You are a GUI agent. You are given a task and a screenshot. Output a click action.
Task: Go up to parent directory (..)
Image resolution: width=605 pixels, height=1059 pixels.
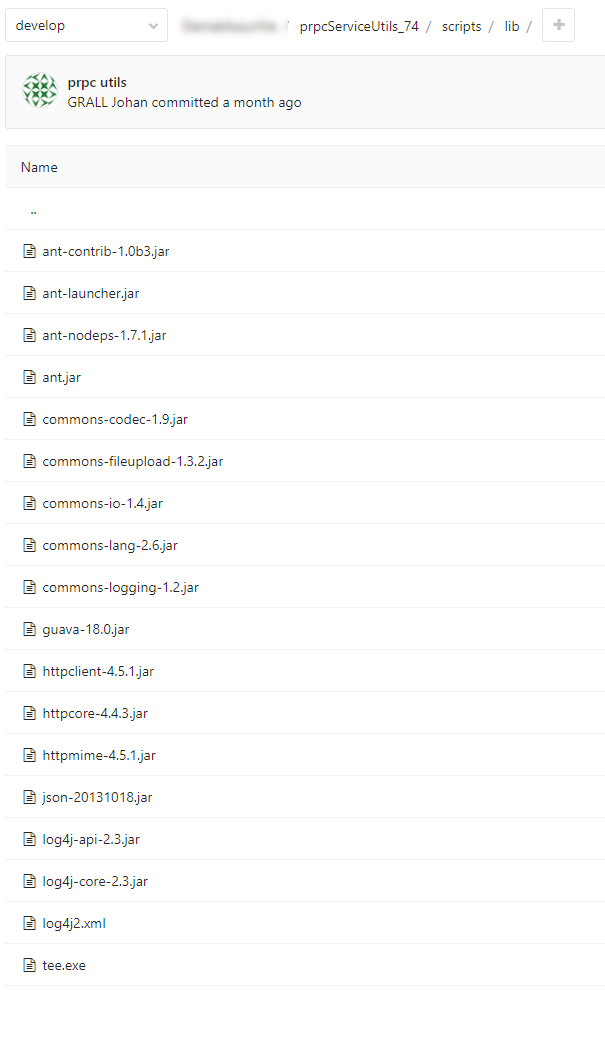[33, 209]
